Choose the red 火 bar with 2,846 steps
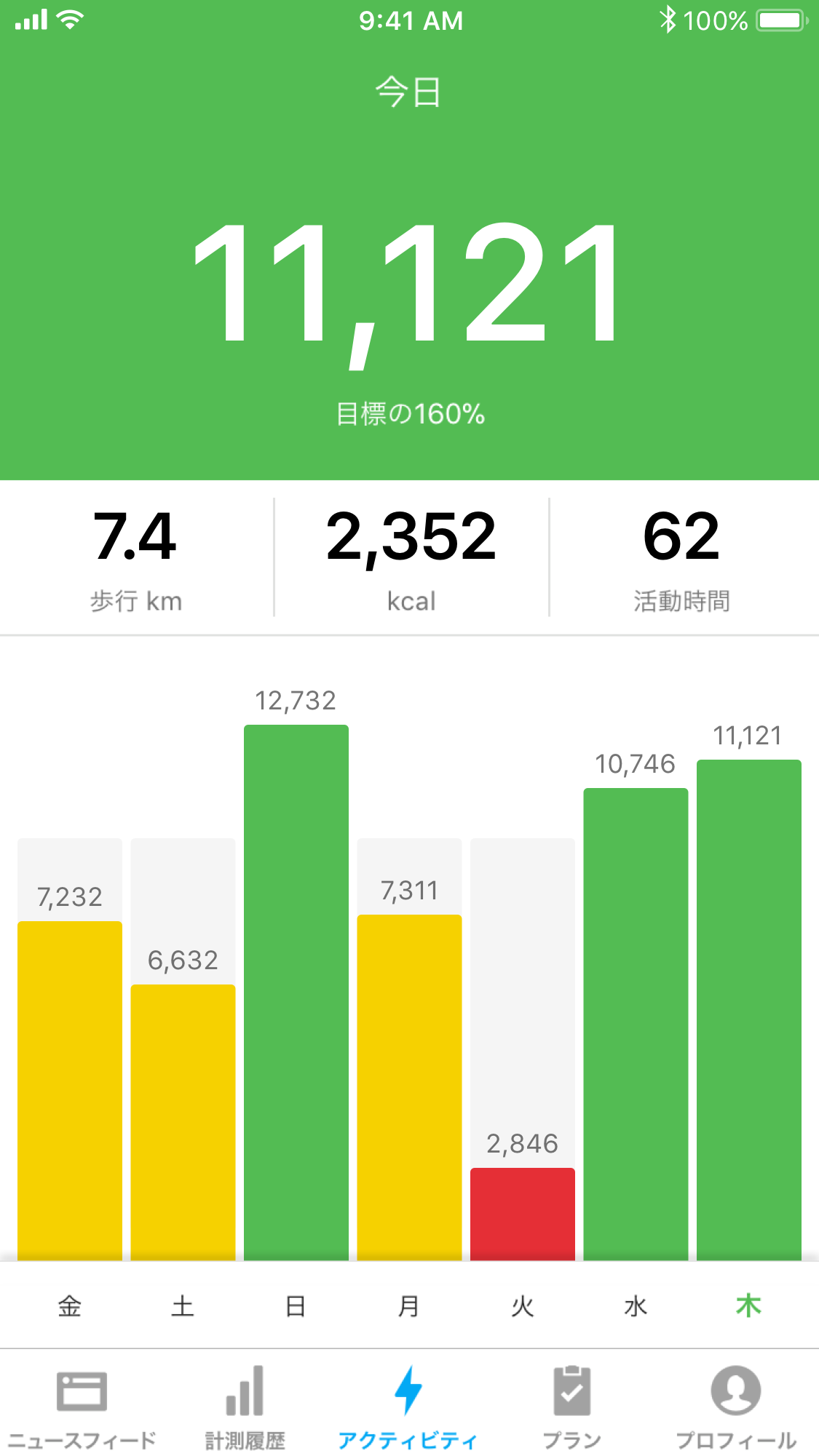 click(x=523, y=1214)
